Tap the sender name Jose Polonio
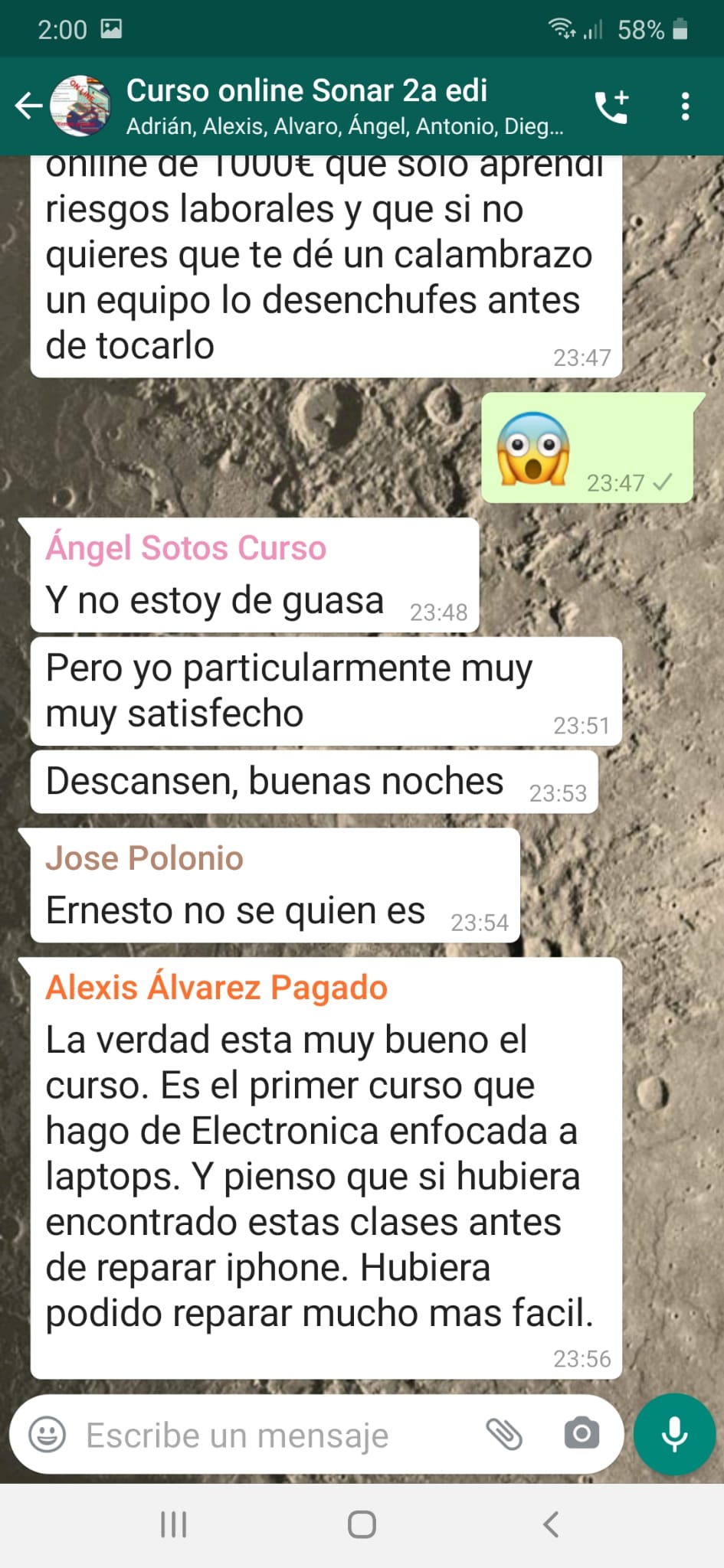This screenshot has width=724, height=1568. [144, 858]
